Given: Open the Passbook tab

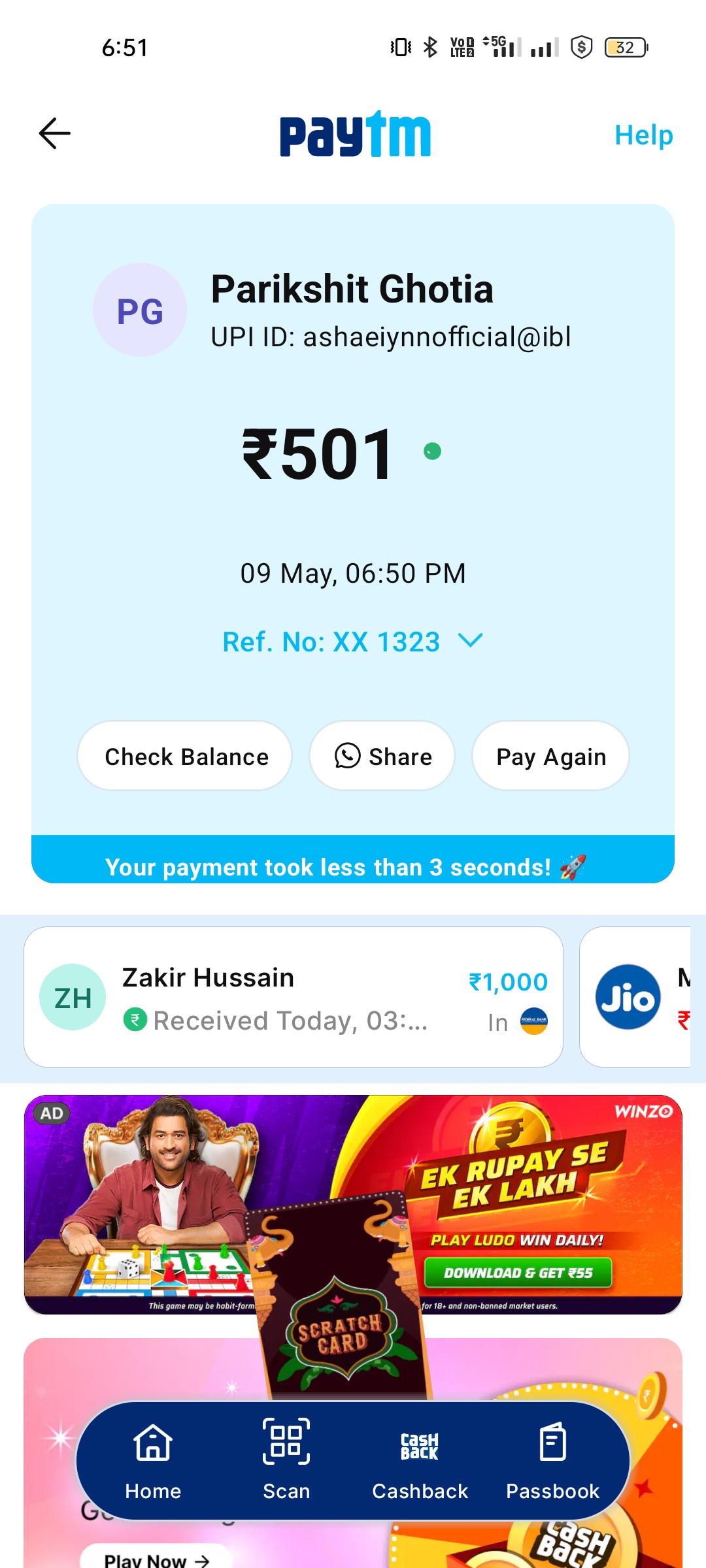Looking at the screenshot, I should click(x=553, y=1461).
